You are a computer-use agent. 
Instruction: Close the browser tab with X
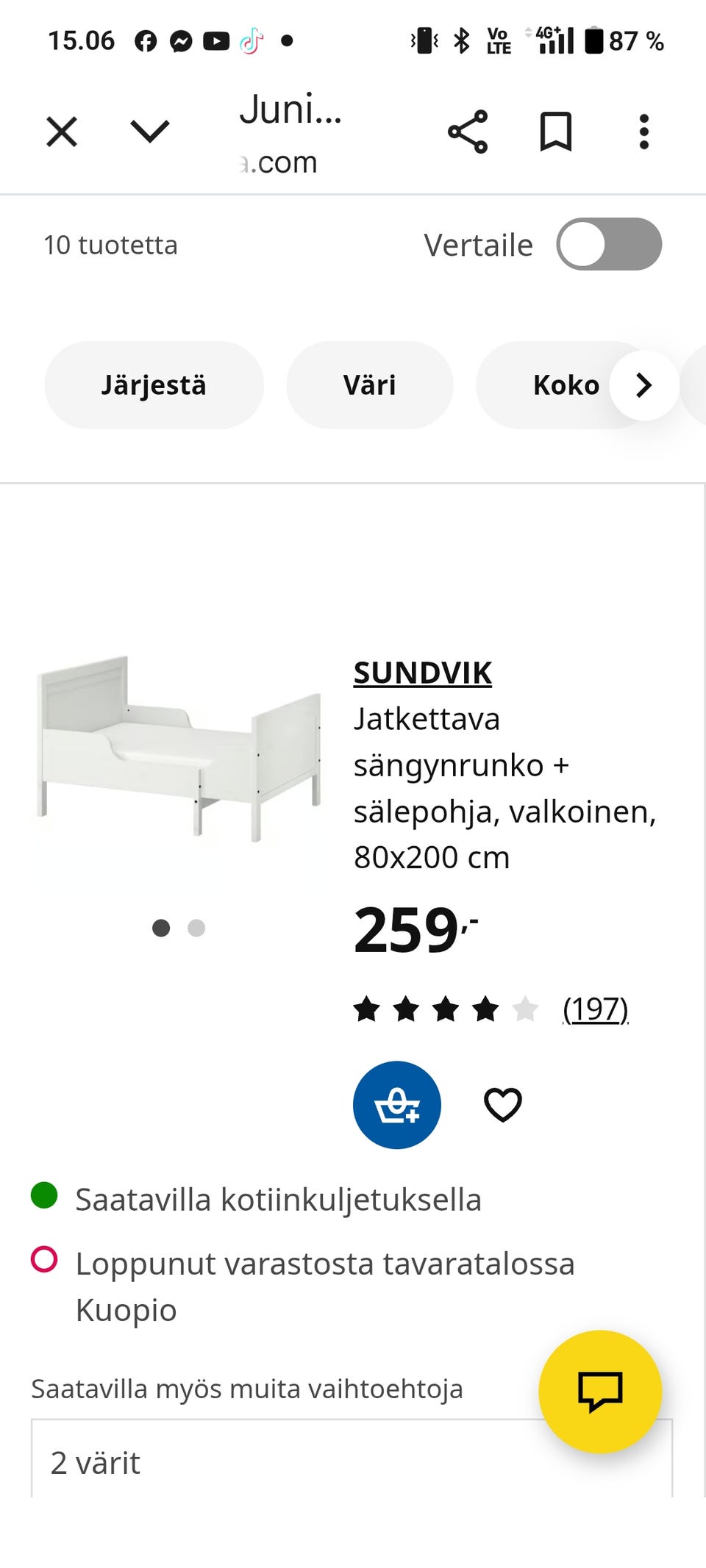pos(62,132)
